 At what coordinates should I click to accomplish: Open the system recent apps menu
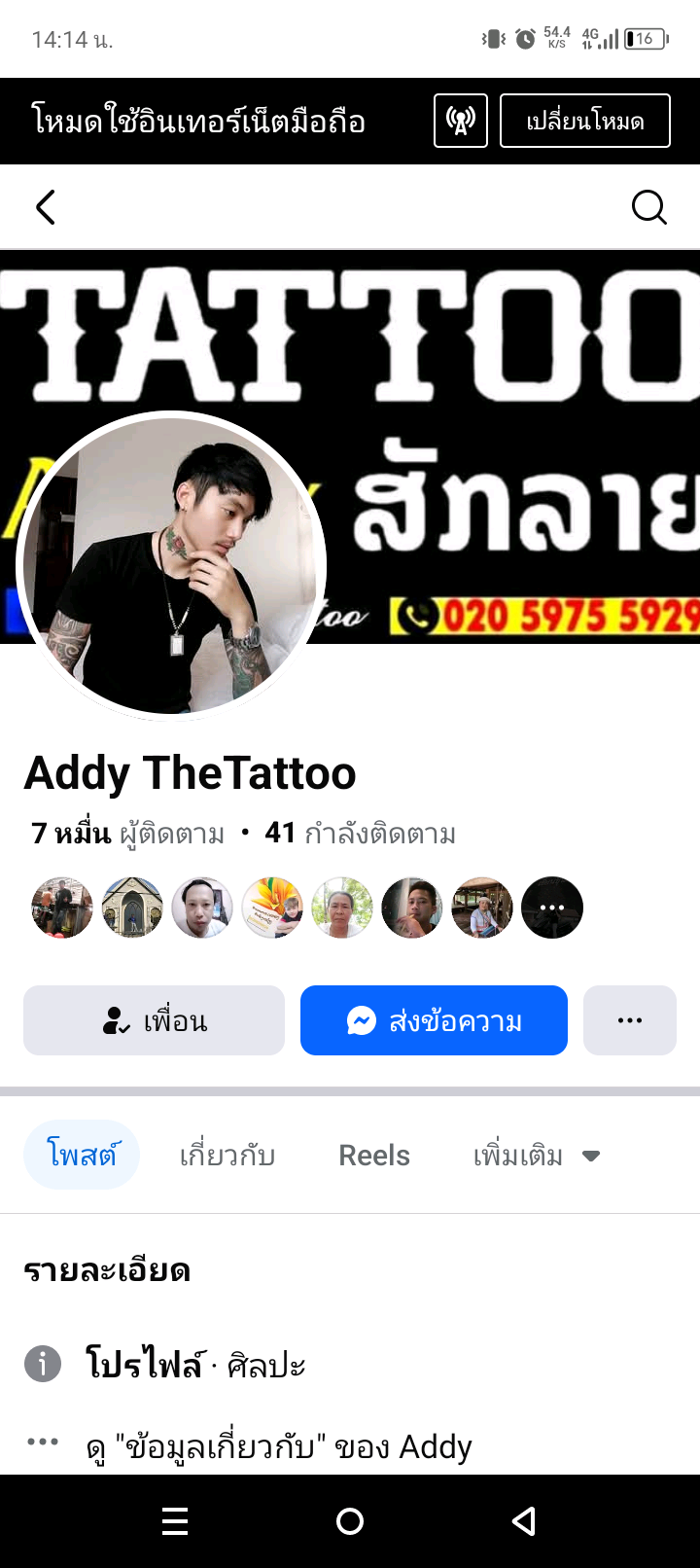tap(175, 1521)
